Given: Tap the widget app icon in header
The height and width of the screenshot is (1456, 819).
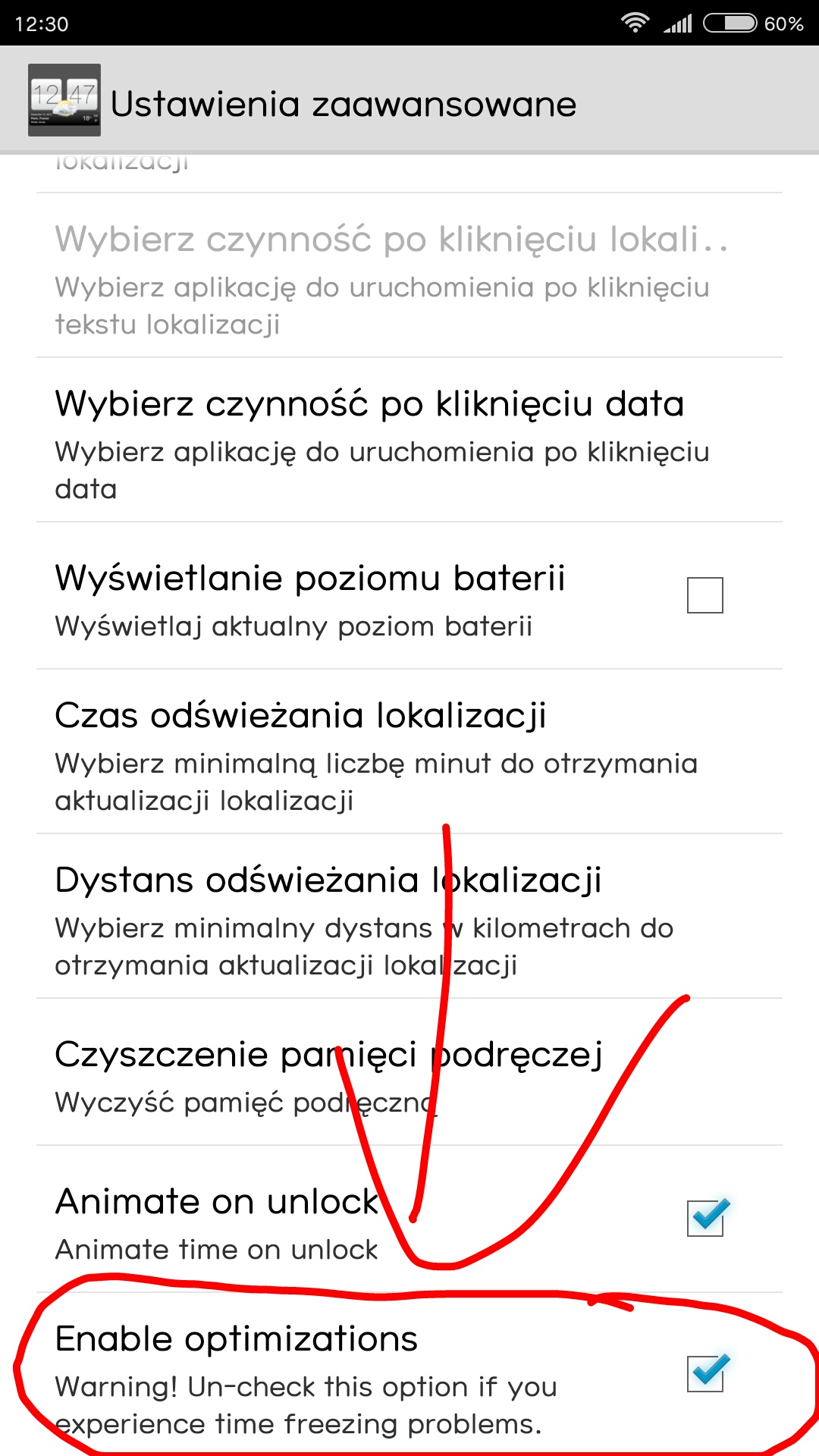Looking at the screenshot, I should pyautogui.click(x=64, y=100).
